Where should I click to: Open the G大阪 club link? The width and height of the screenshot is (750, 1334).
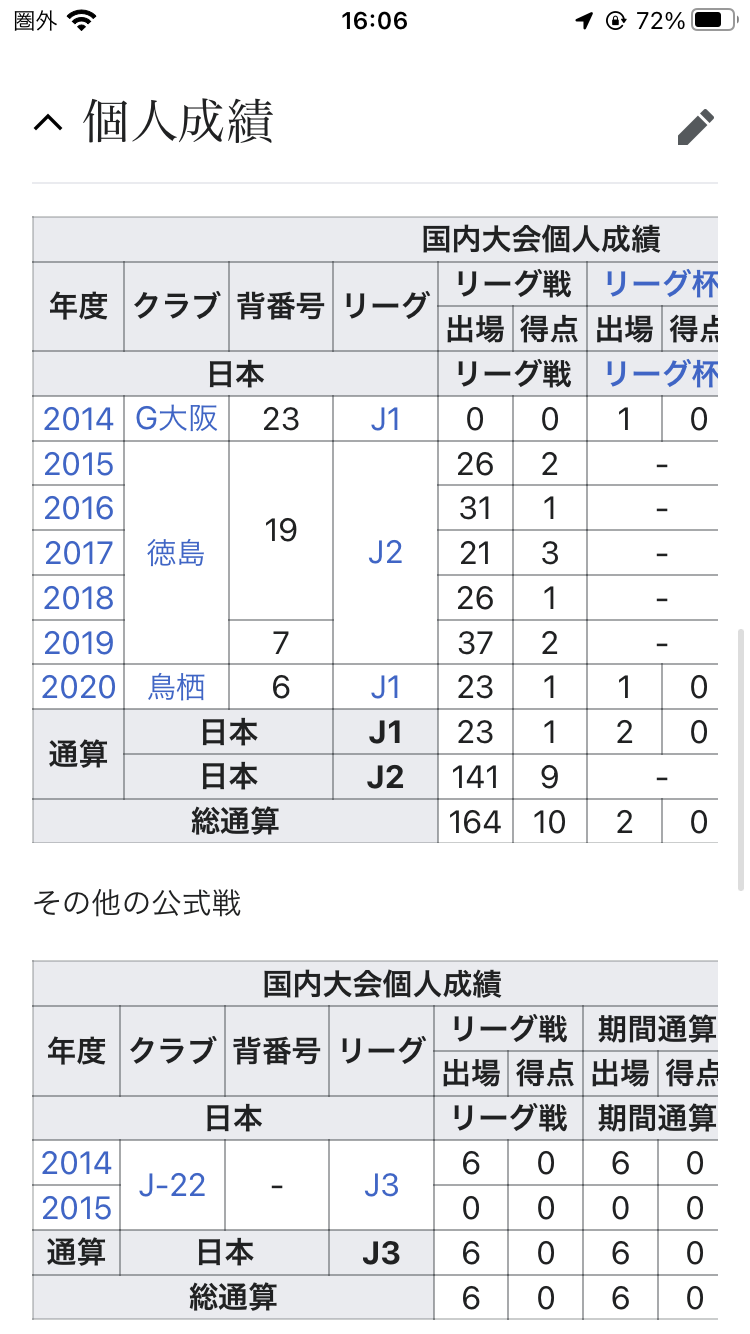tap(176, 418)
